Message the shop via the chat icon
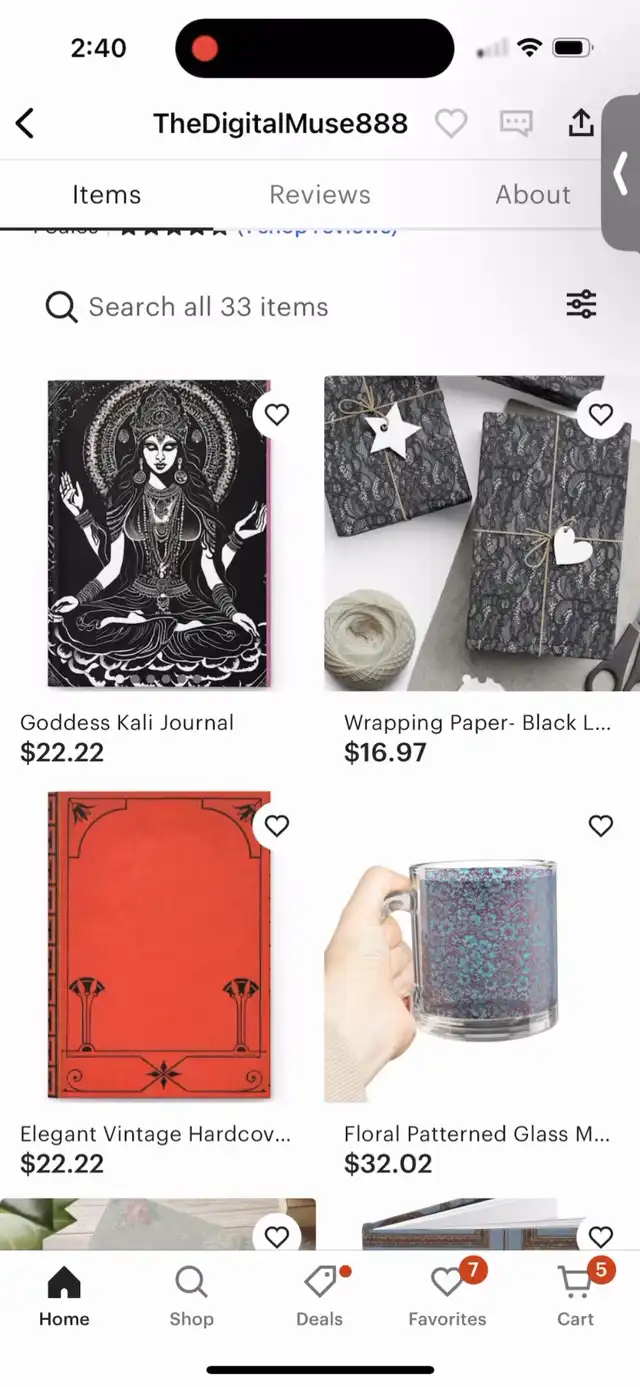Image resolution: width=640 pixels, height=1387 pixels. pos(516,124)
